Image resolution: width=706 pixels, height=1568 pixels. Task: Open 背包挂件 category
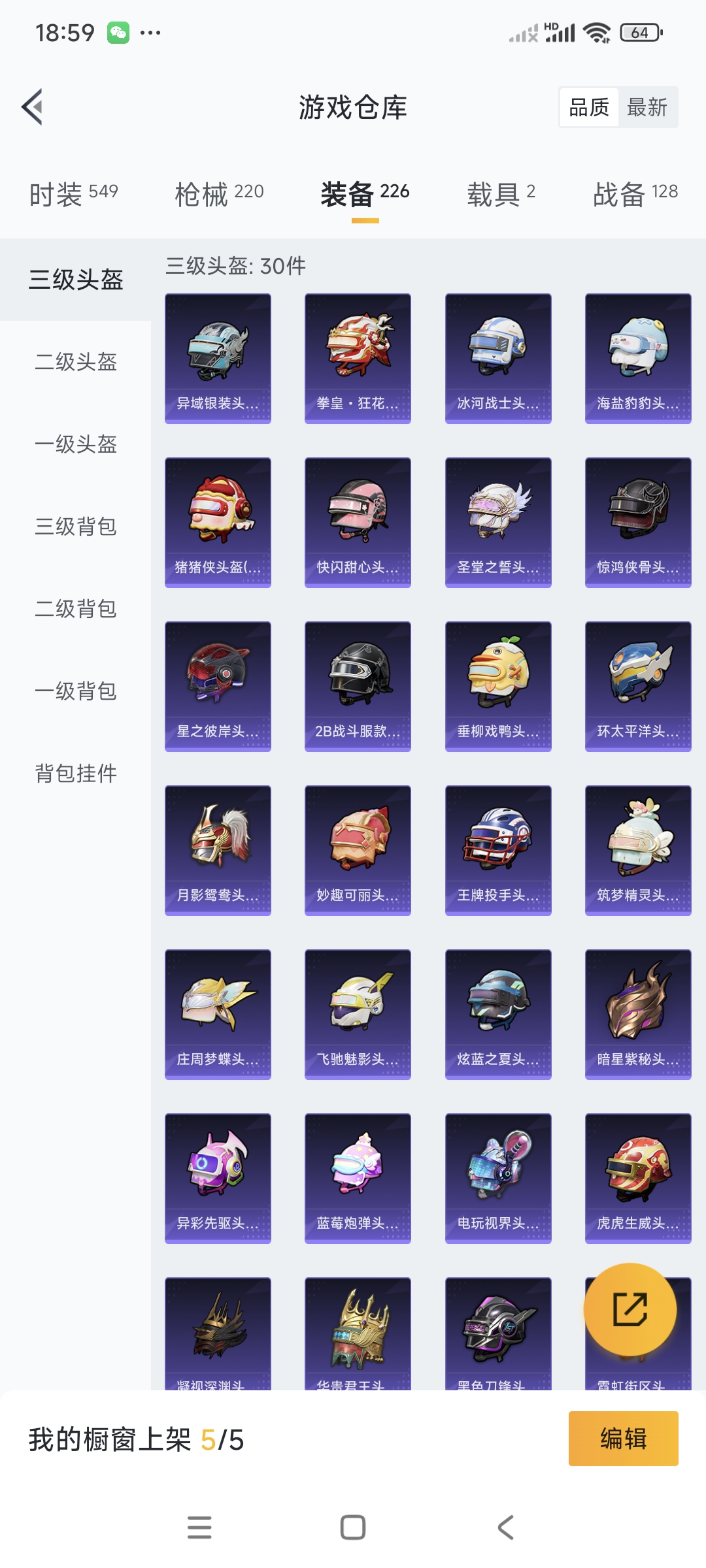click(76, 773)
